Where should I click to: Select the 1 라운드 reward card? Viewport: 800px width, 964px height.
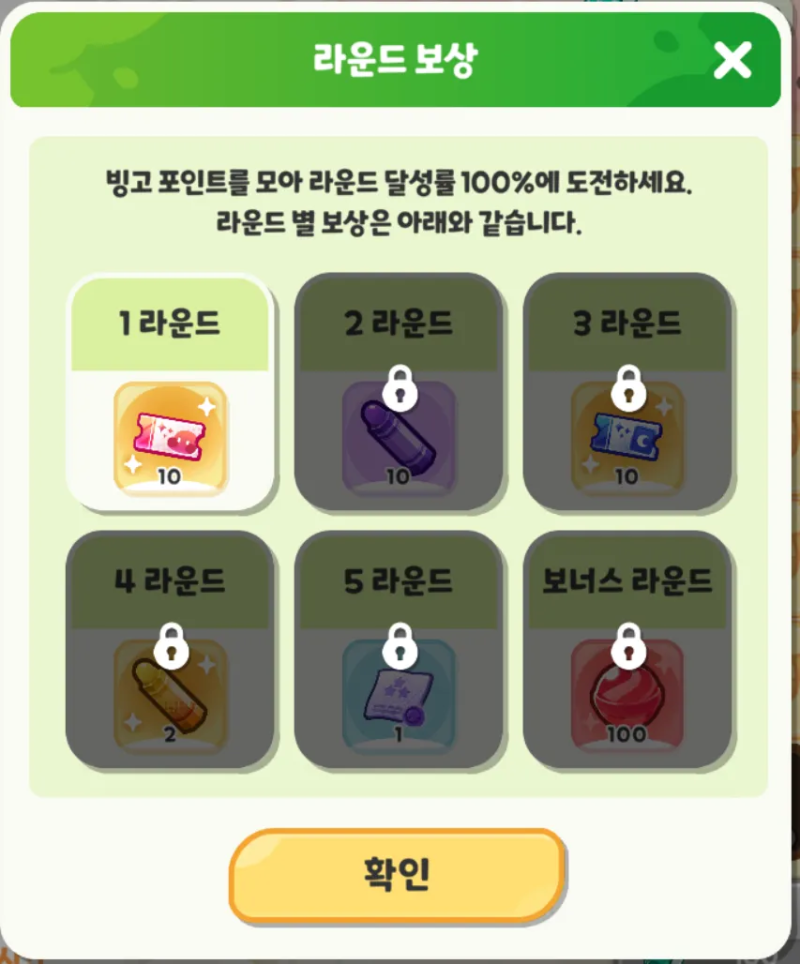(169, 391)
